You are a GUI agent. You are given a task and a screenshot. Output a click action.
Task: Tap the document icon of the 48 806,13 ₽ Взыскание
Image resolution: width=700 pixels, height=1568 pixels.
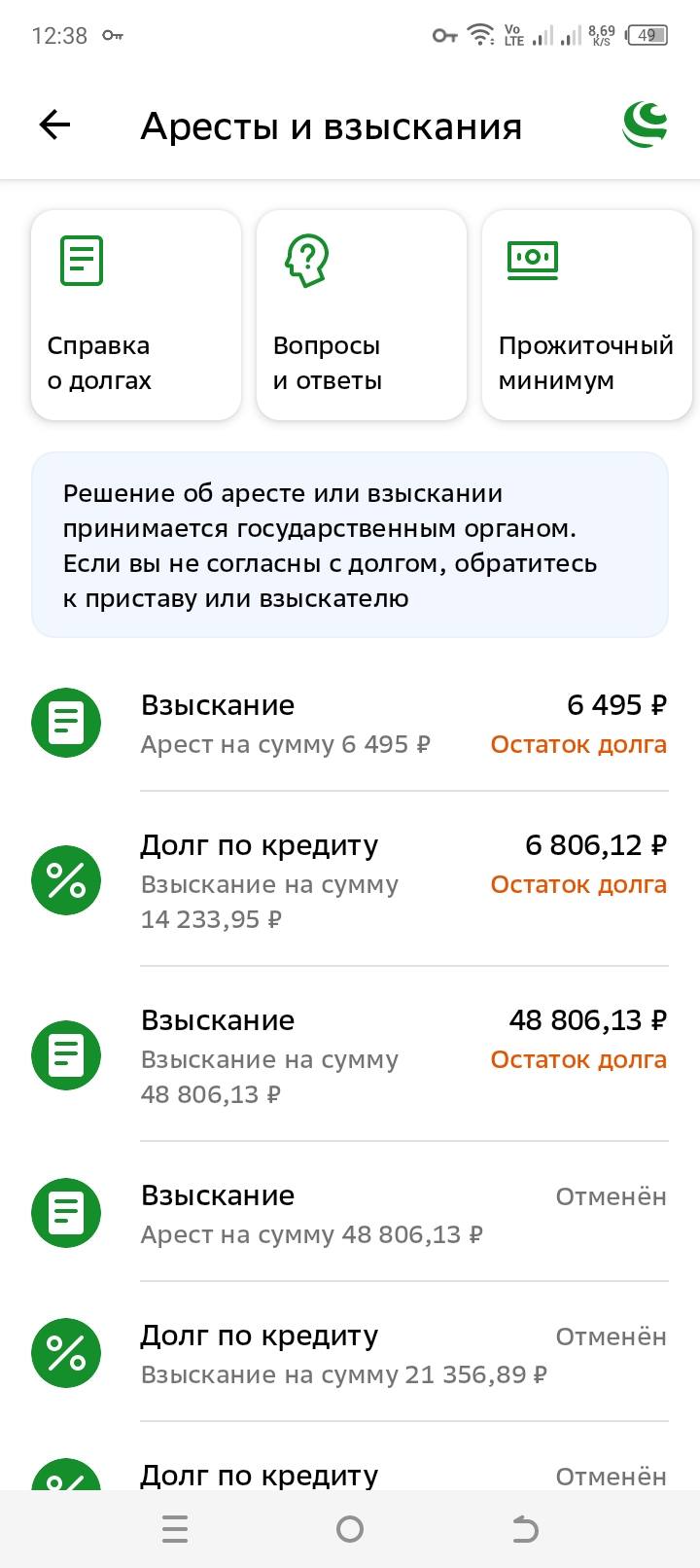click(x=65, y=1055)
